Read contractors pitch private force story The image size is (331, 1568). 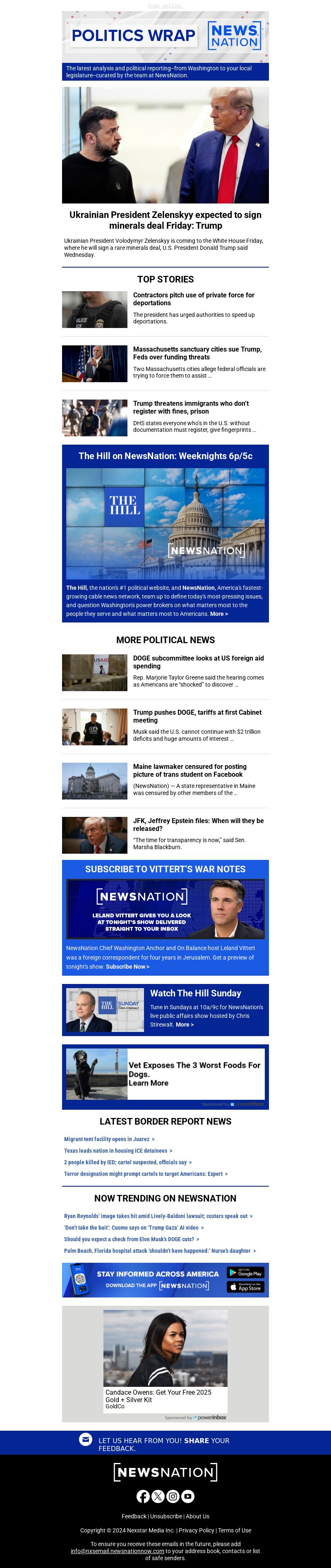tap(194, 299)
